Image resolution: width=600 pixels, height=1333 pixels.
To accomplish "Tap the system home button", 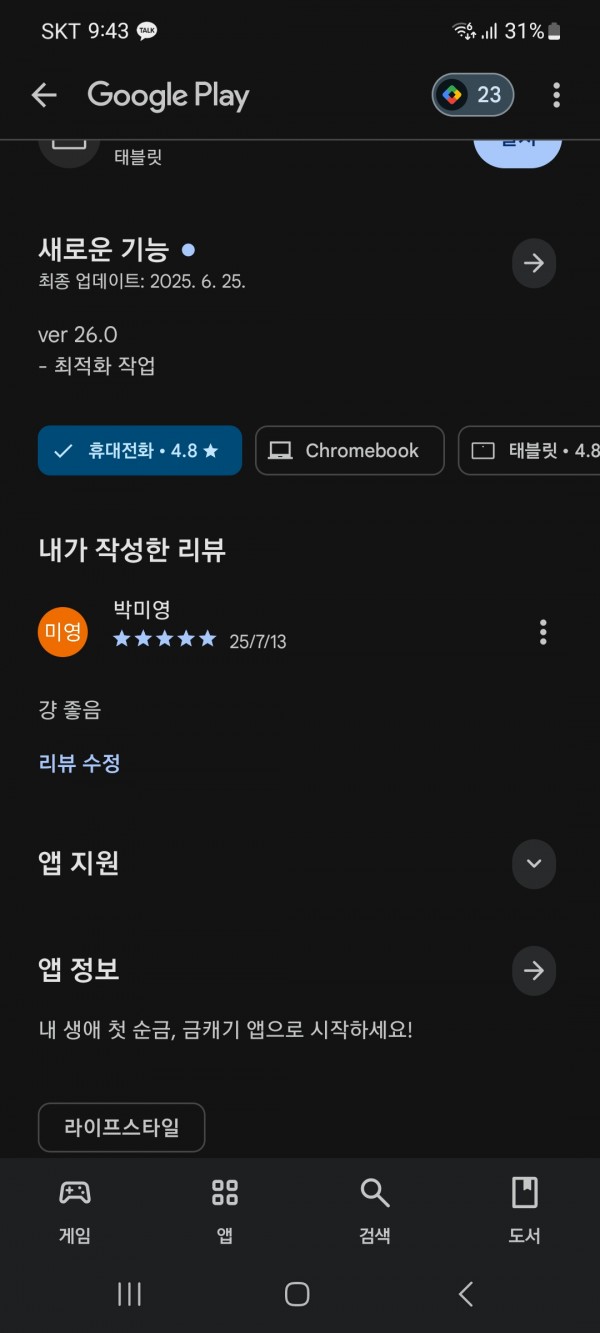I will click(x=297, y=1294).
